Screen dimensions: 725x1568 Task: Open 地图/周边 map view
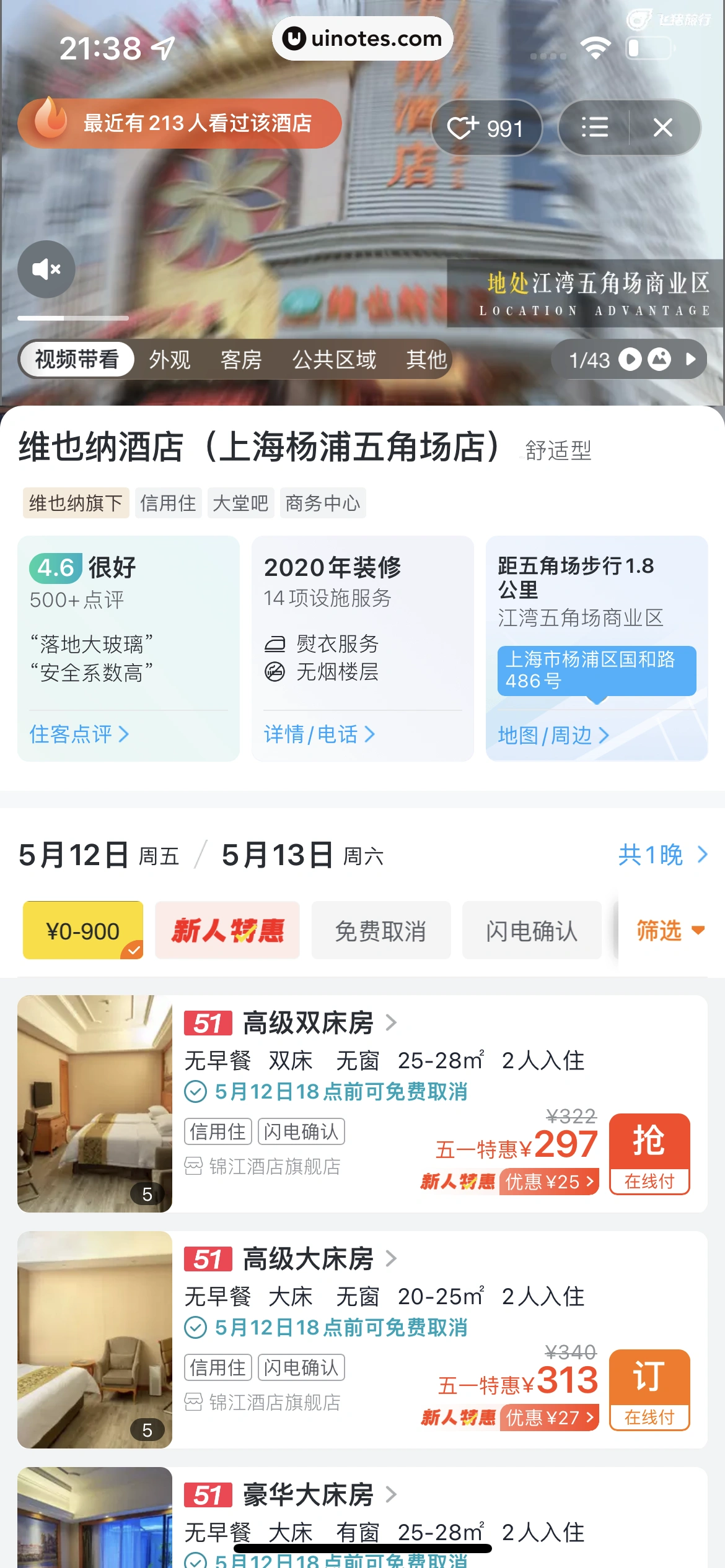click(553, 736)
